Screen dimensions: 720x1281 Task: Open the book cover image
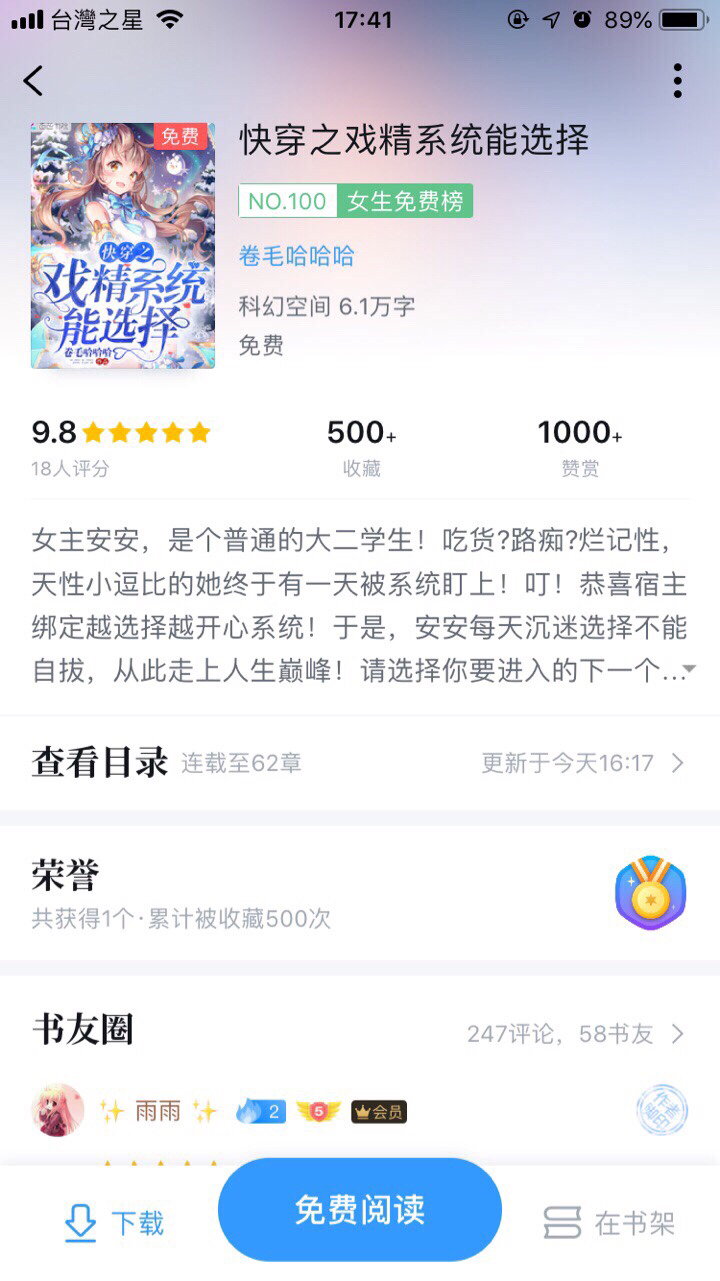pyautogui.click(x=123, y=245)
